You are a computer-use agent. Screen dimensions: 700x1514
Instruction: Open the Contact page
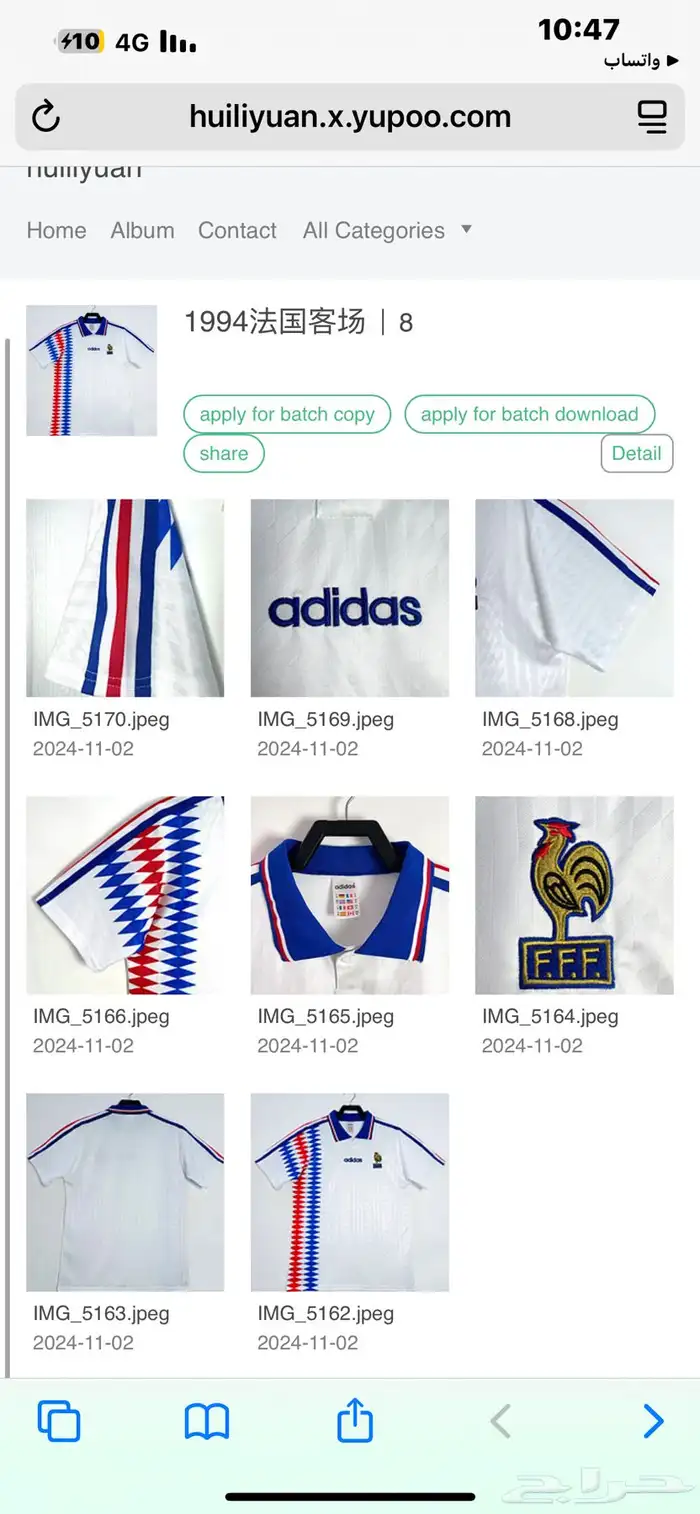click(x=237, y=230)
